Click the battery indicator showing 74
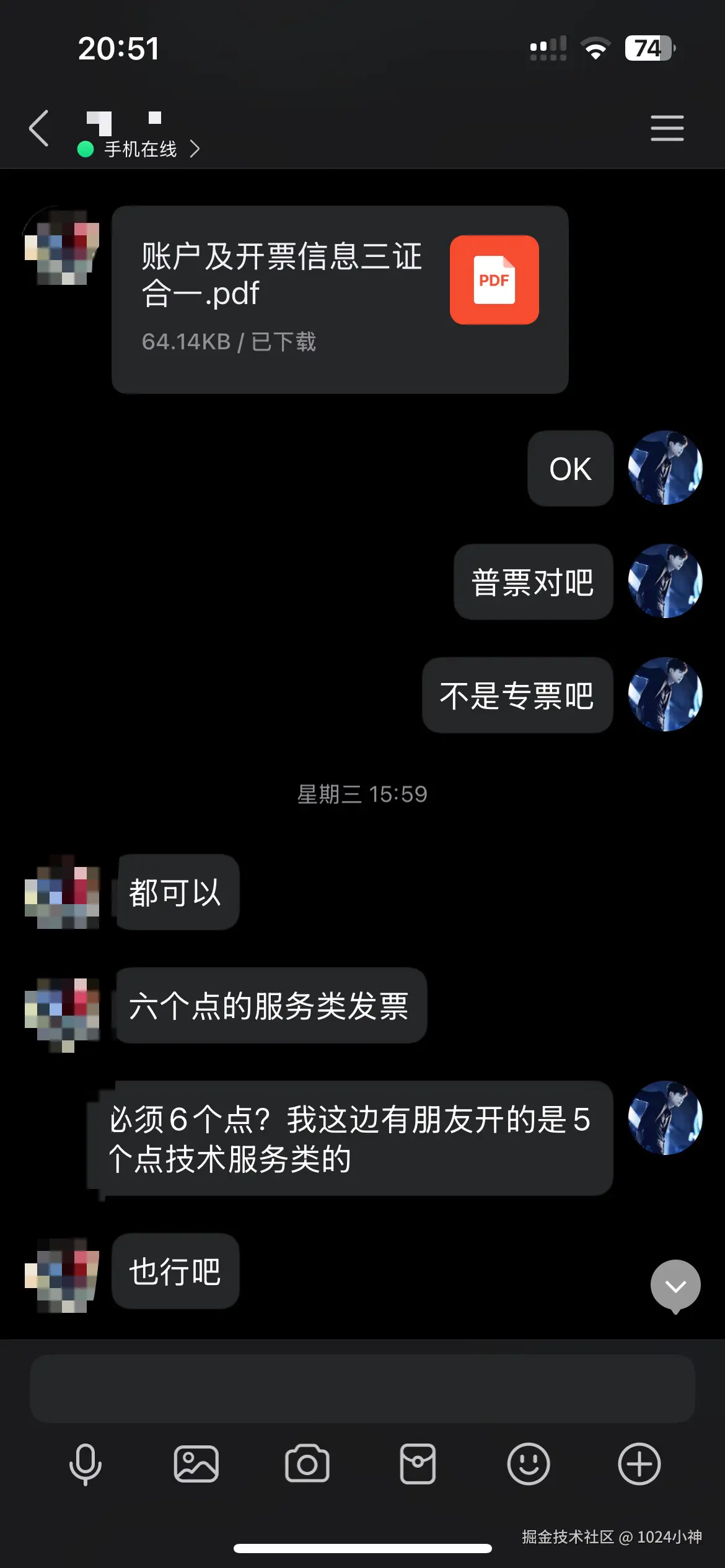The image size is (725, 1568). point(648,48)
